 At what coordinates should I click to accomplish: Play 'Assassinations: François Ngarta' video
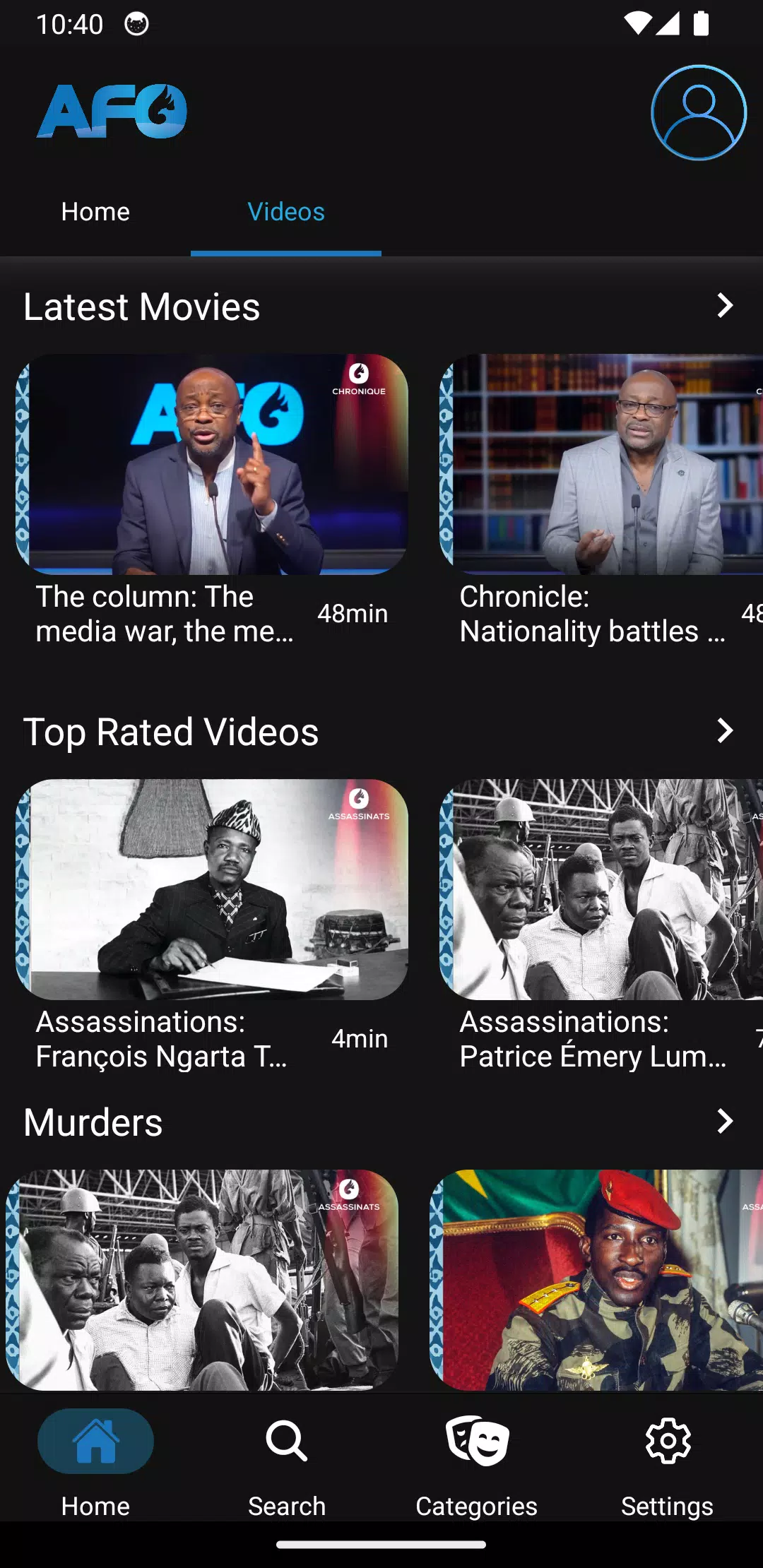click(212, 888)
